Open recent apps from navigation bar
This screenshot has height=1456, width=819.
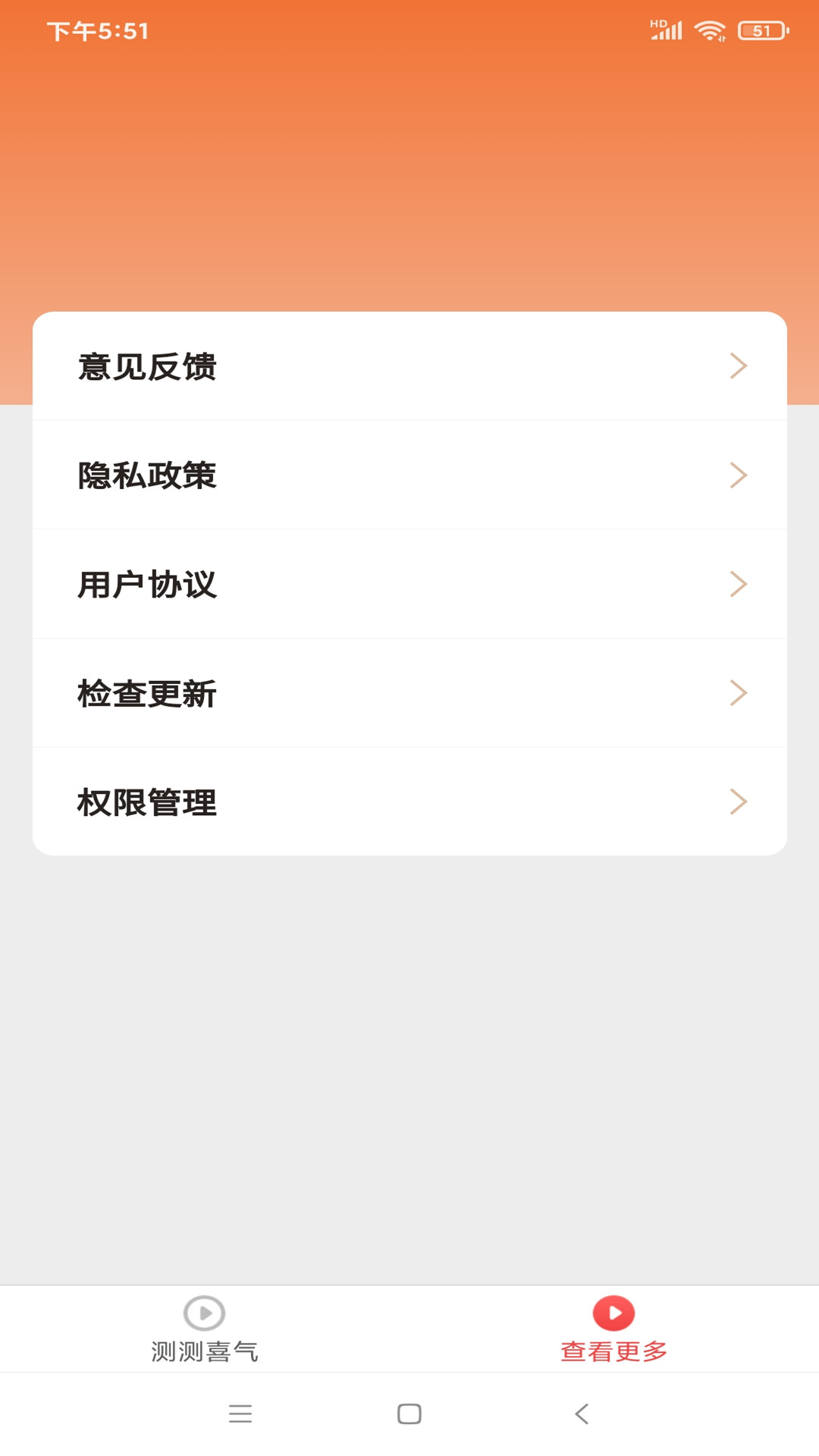tap(240, 1414)
